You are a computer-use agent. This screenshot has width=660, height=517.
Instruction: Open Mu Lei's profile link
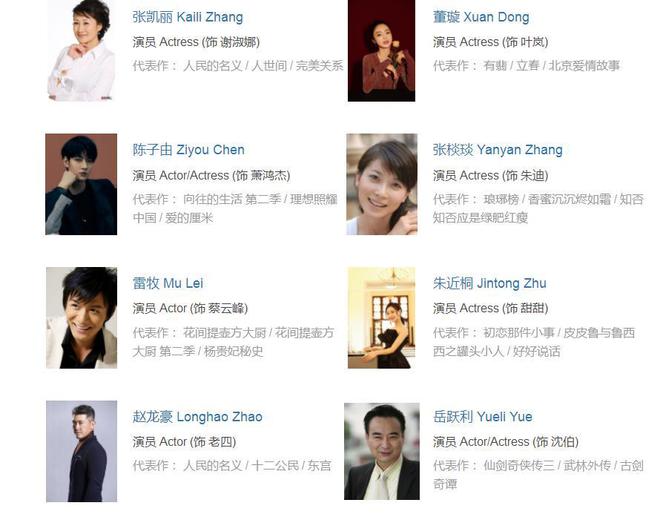click(167, 284)
